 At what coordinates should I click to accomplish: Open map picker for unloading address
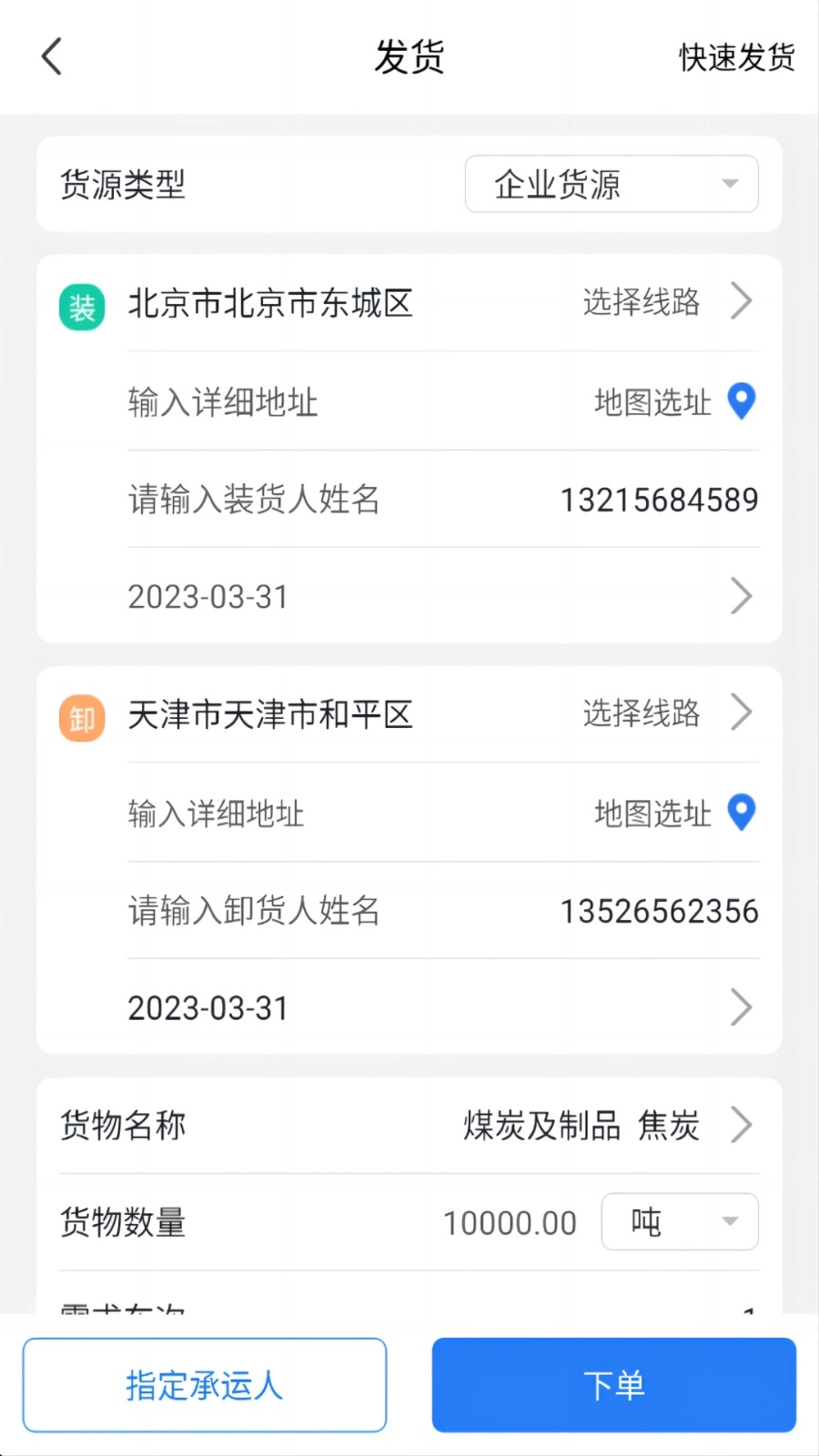click(742, 813)
